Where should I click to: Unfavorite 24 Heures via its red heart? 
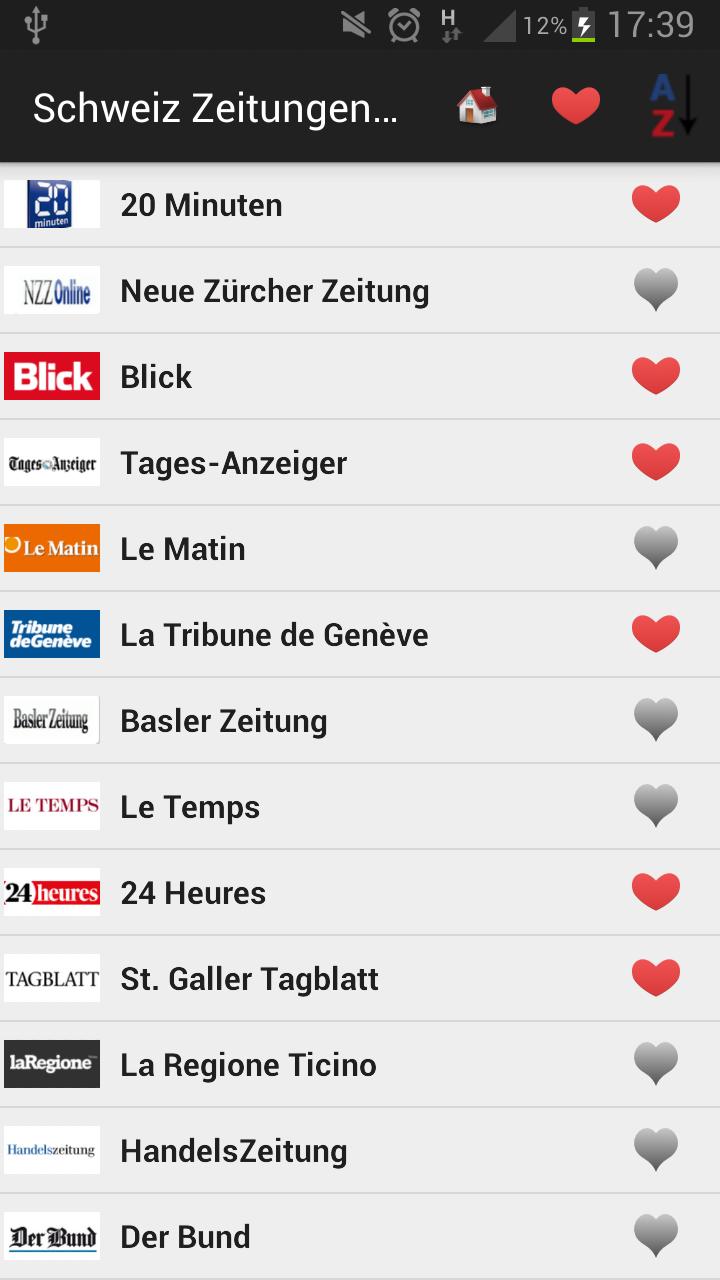(x=656, y=892)
